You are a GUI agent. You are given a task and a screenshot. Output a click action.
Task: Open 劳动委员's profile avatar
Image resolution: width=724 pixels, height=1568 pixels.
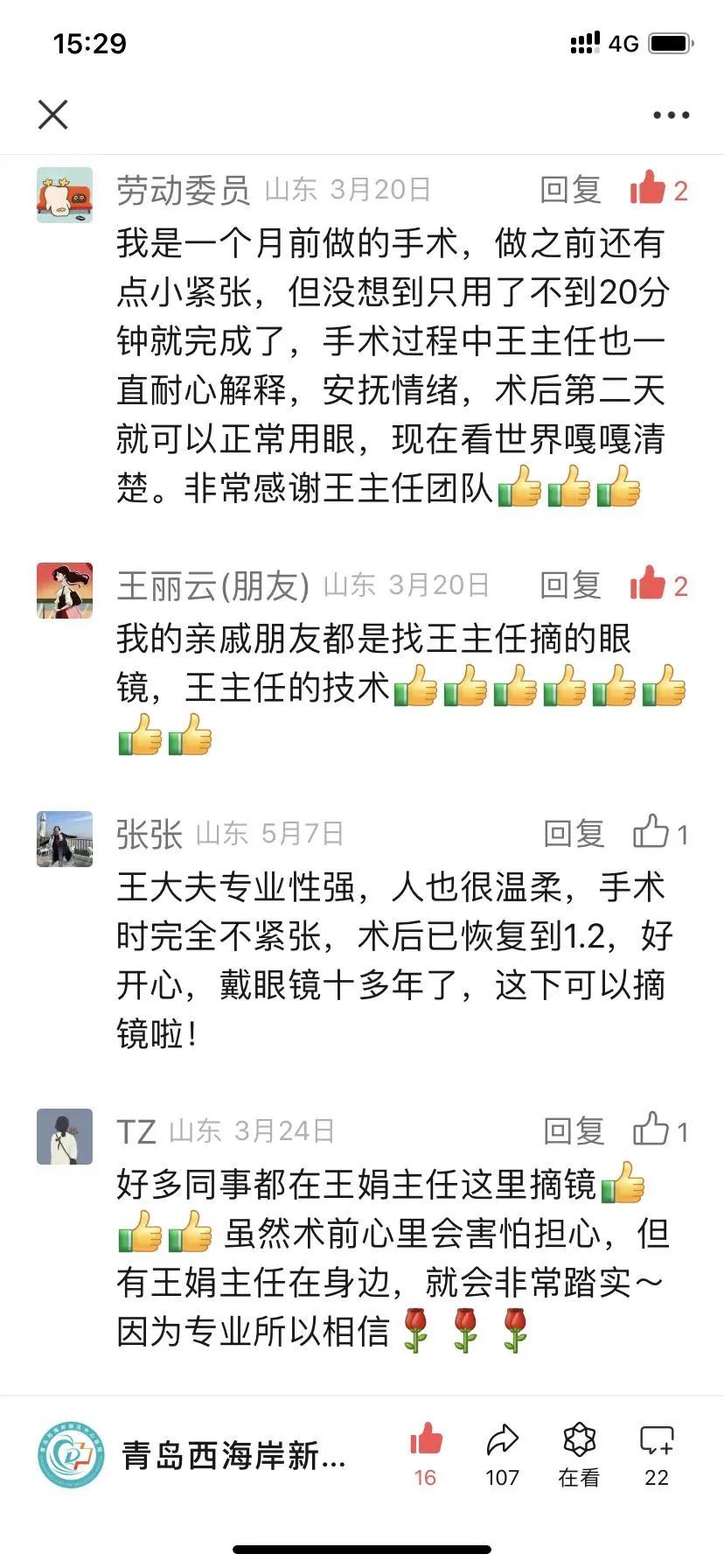click(x=65, y=195)
